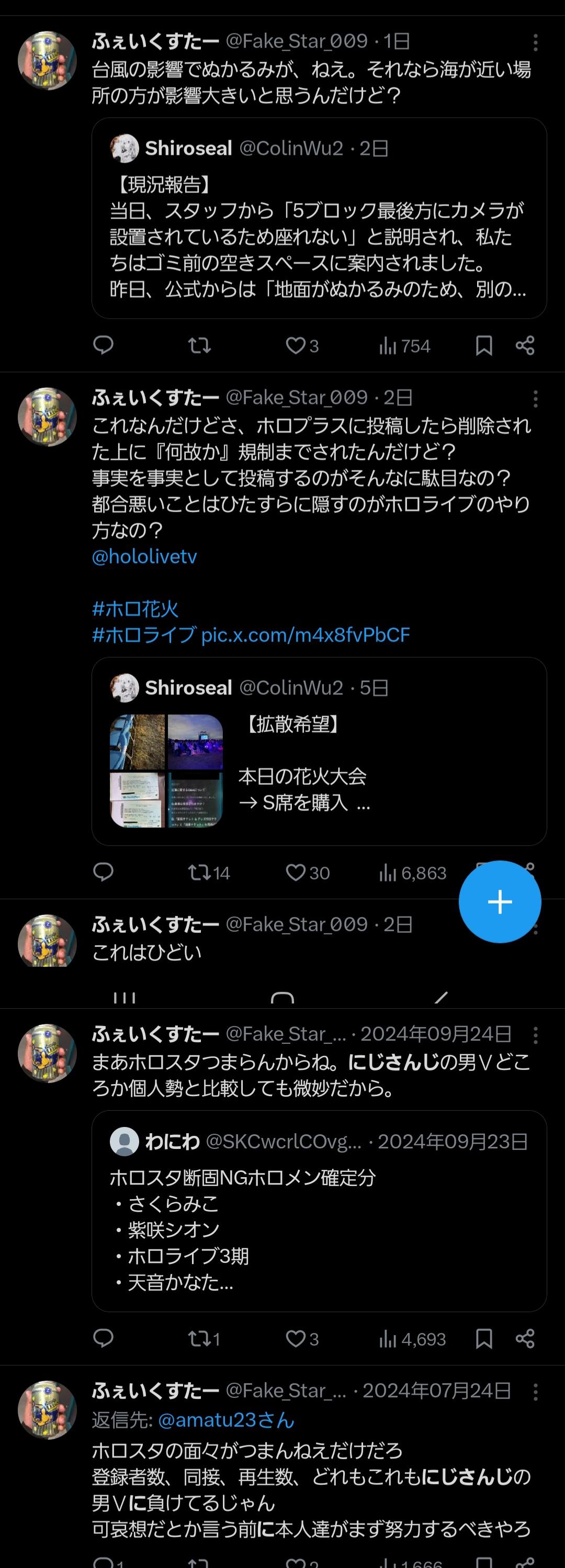Bookmark the まあホロスタつまらんからね tweet
The height and width of the screenshot is (1568, 565).
(483, 1339)
